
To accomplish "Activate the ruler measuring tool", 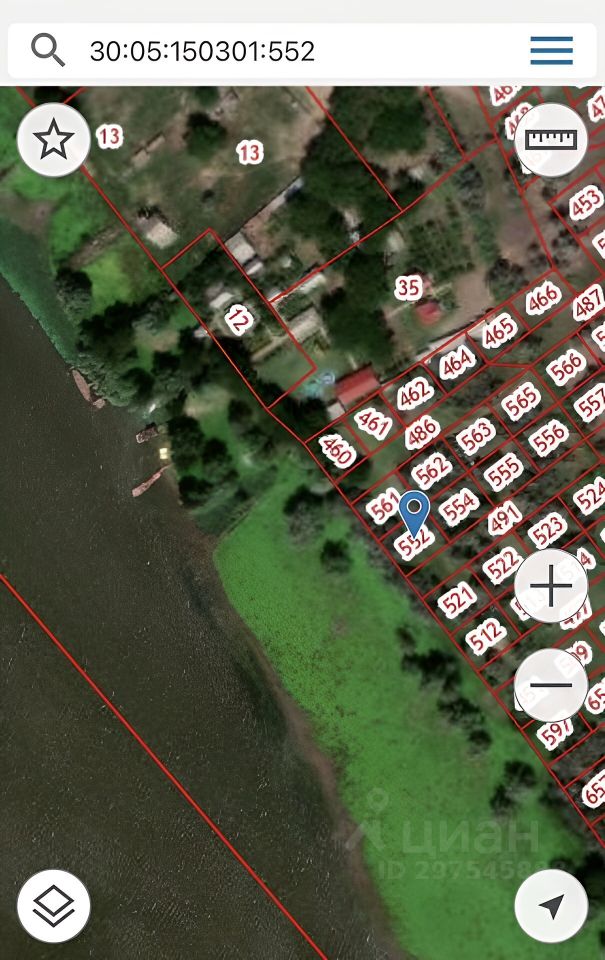I will (551, 141).
